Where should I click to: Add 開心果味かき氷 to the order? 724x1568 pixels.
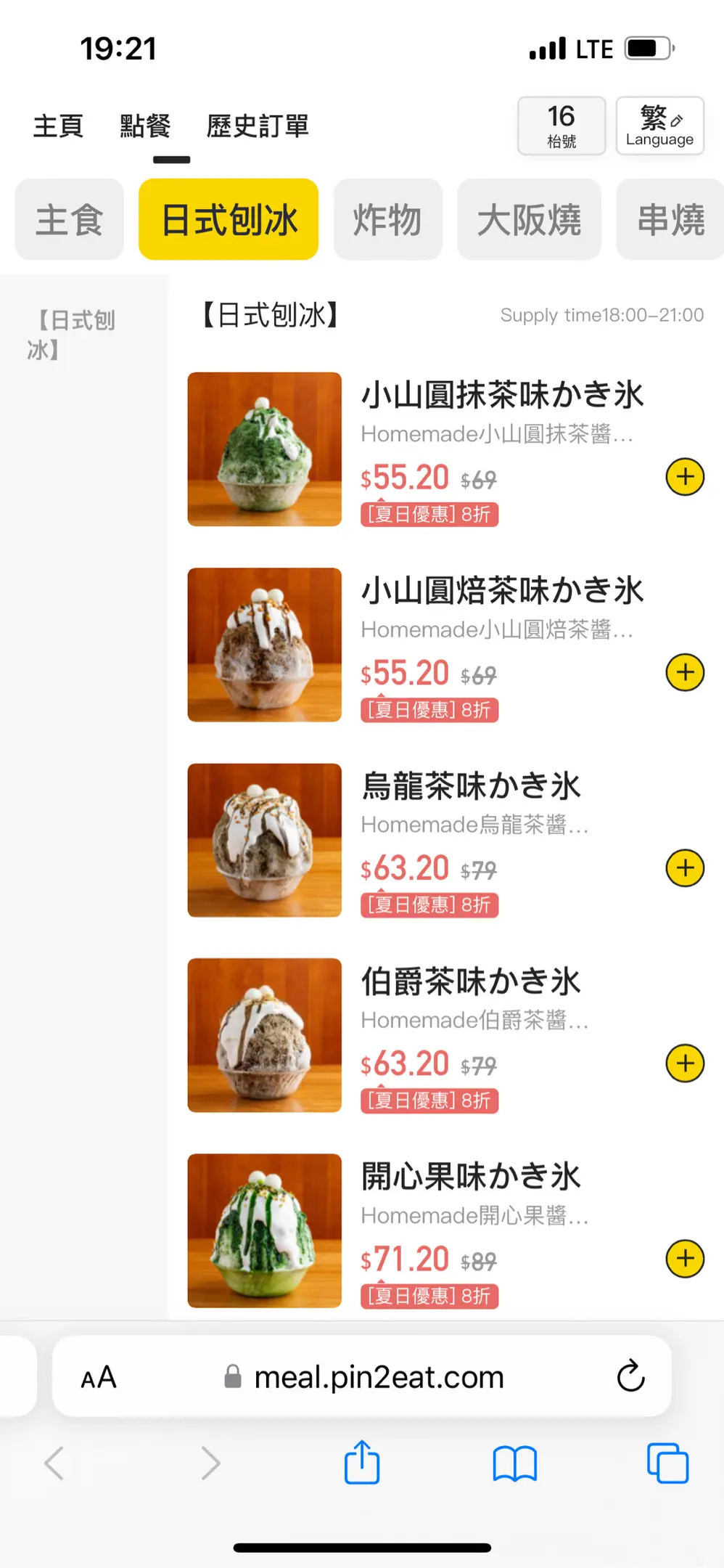tap(685, 1259)
